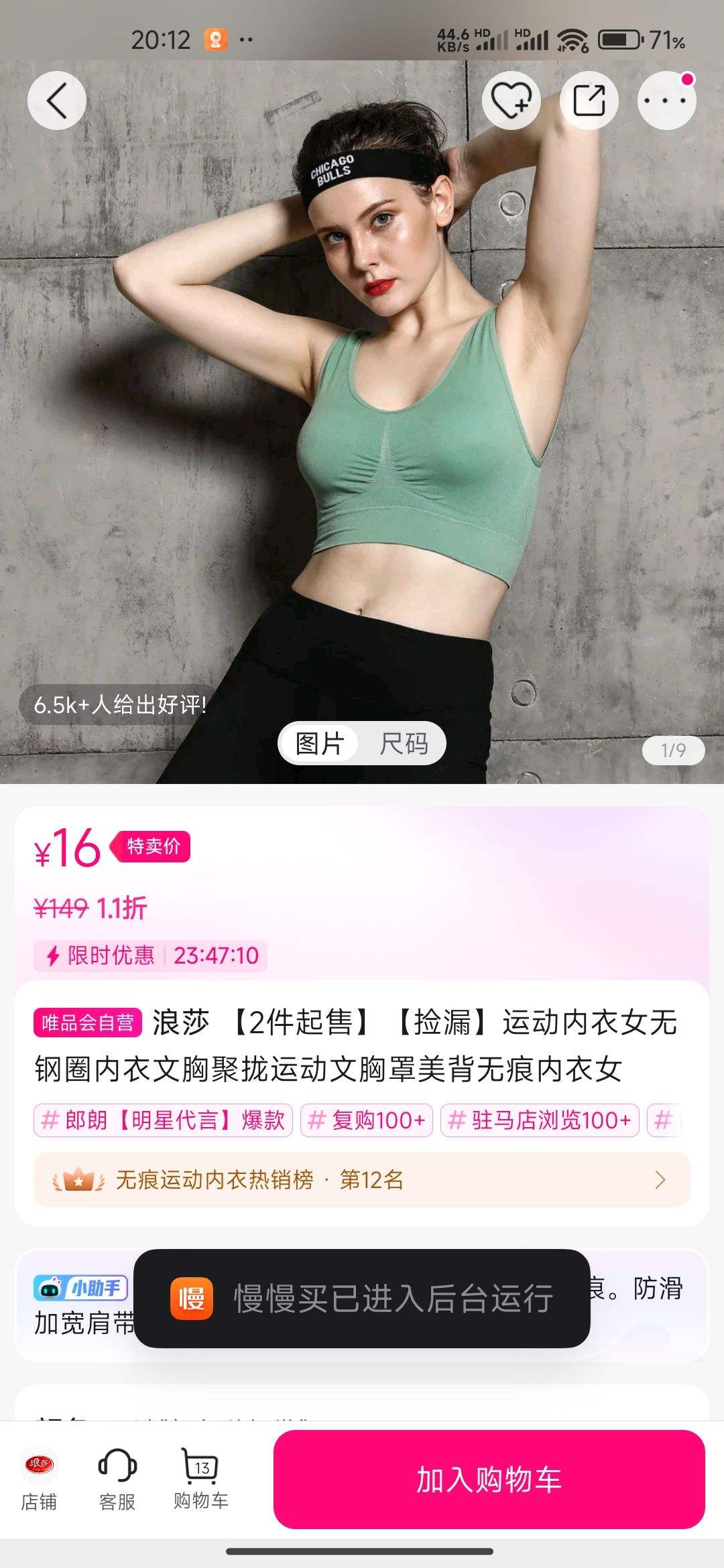Expand the 无痕运动内衣热销榜 ranking via chevron
The height and width of the screenshot is (1568, 724).
(659, 1180)
